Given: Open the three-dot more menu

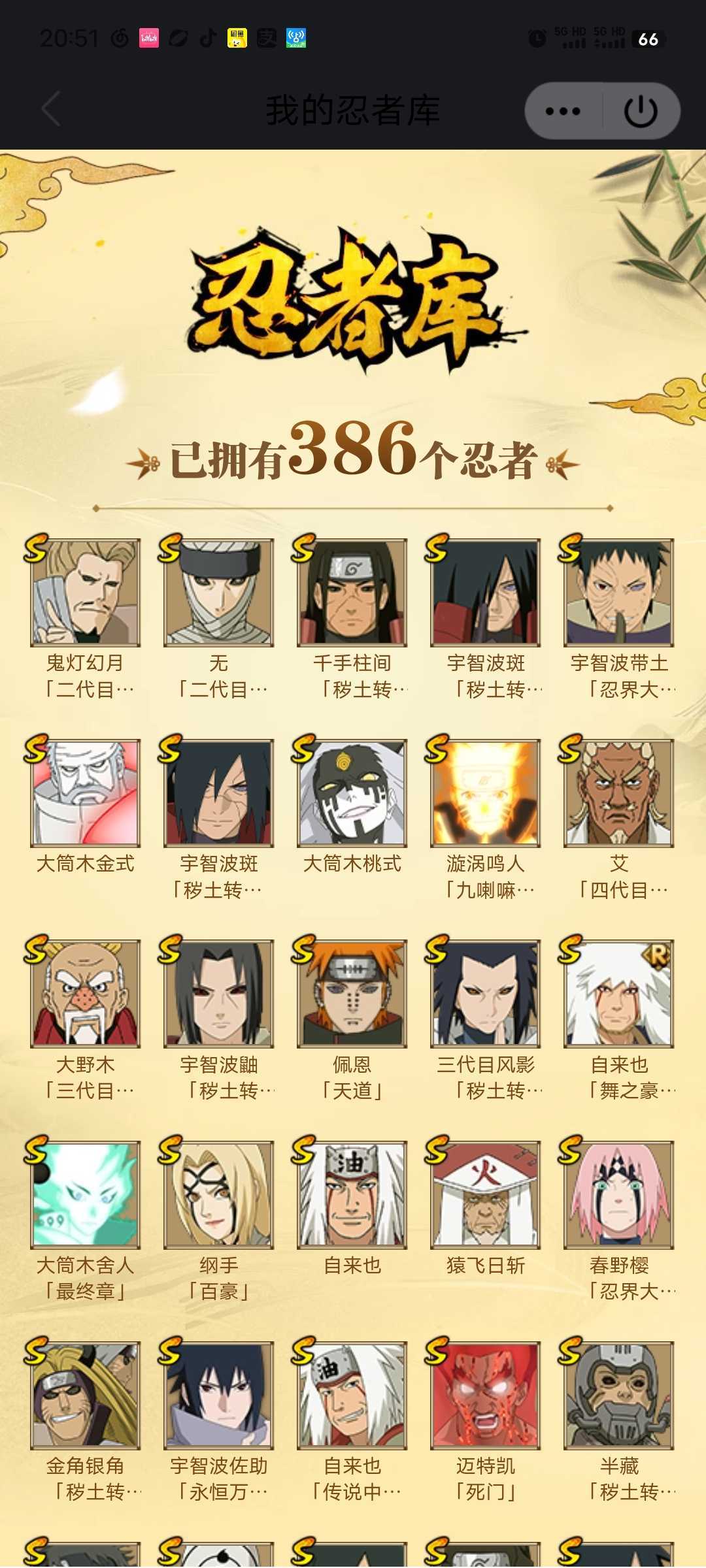Looking at the screenshot, I should pyautogui.click(x=563, y=111).
